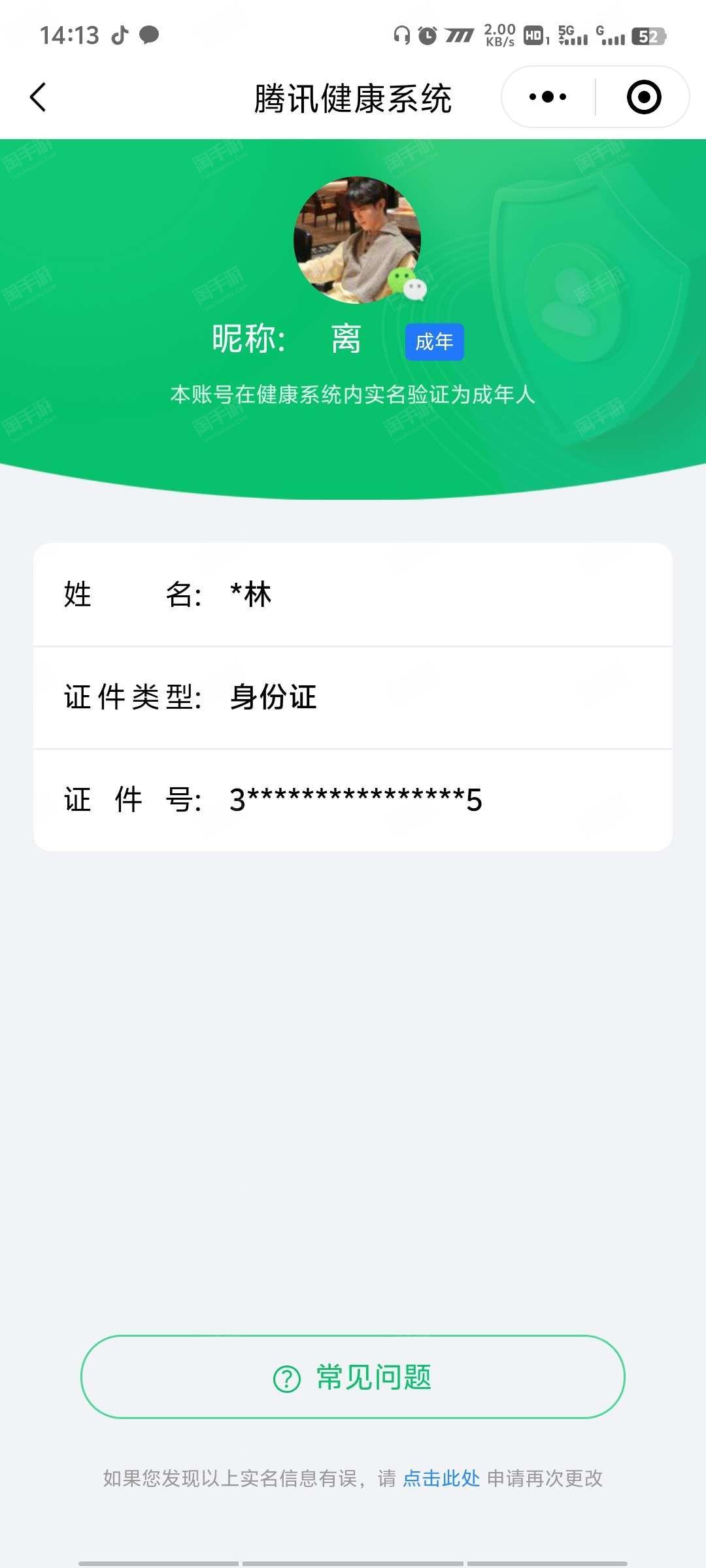Open the mini program three-dot menu
This screenshot has width=706, height=1568.
(548, 97)
